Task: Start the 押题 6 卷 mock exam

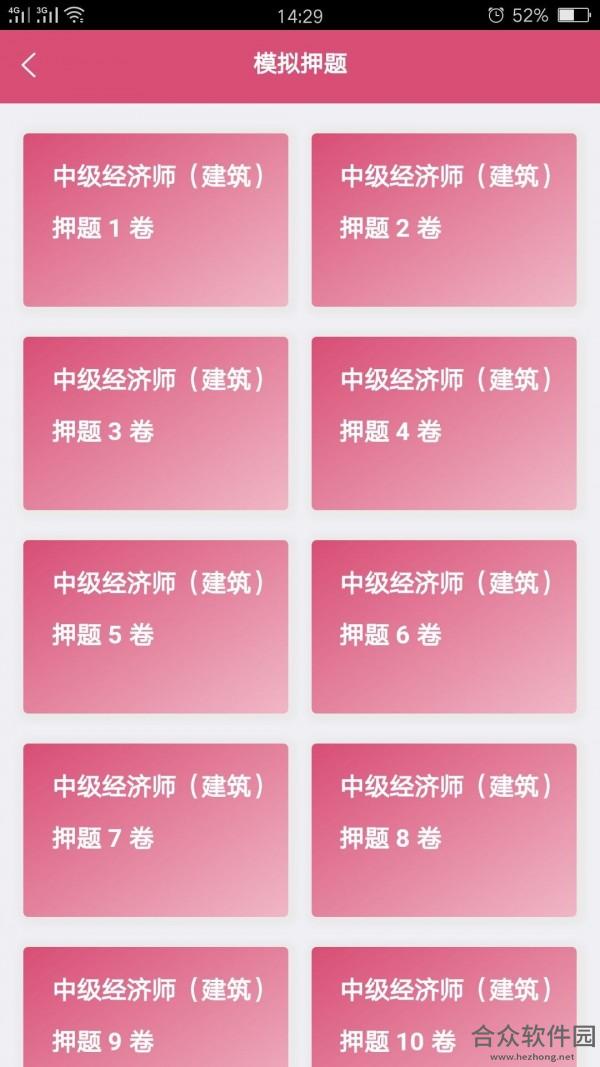Action: (444, 627)
